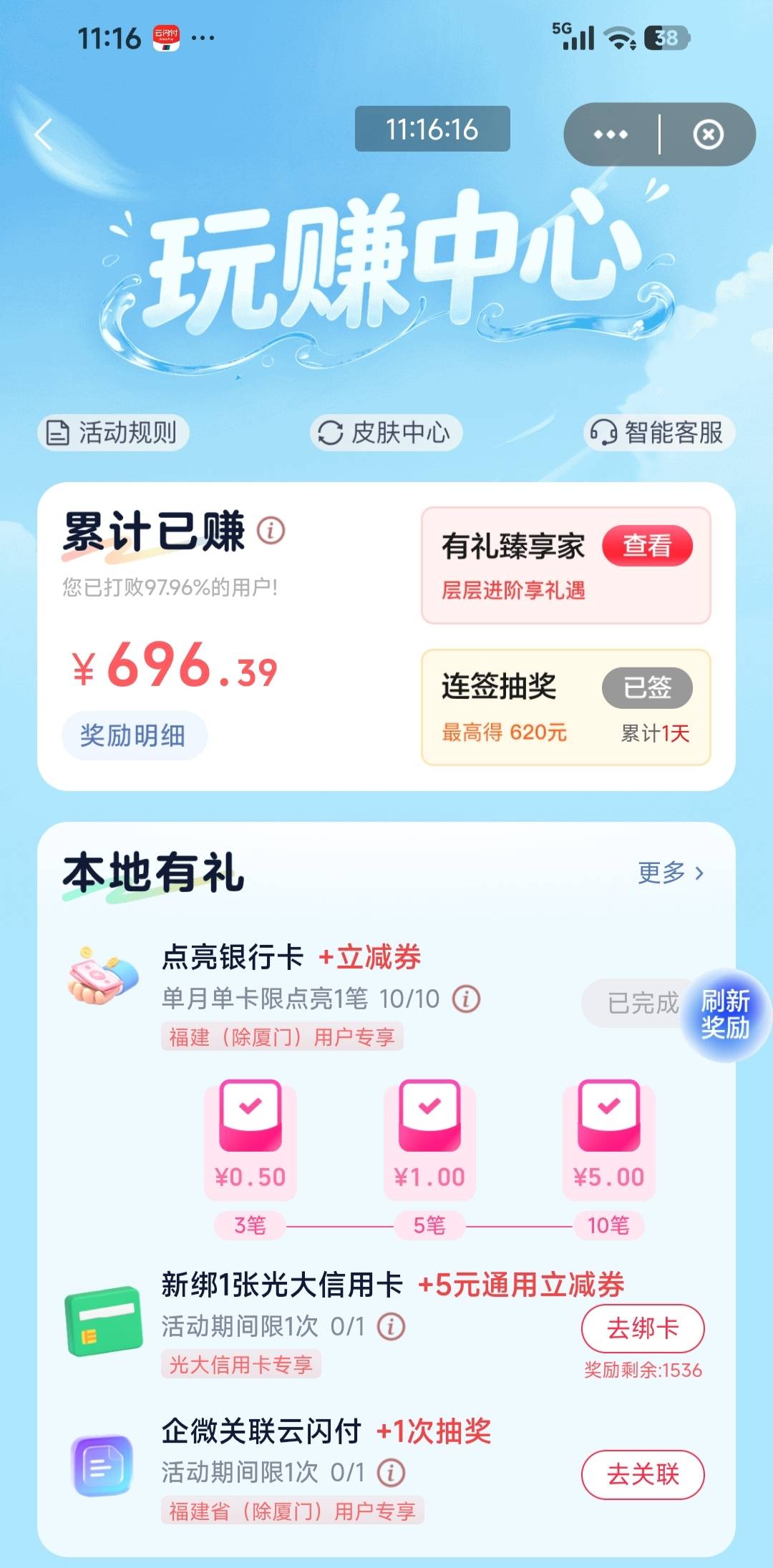
Task: Tap the info icon on 新绑1张光大信用卡 row
Action: tap(391, 1326)
